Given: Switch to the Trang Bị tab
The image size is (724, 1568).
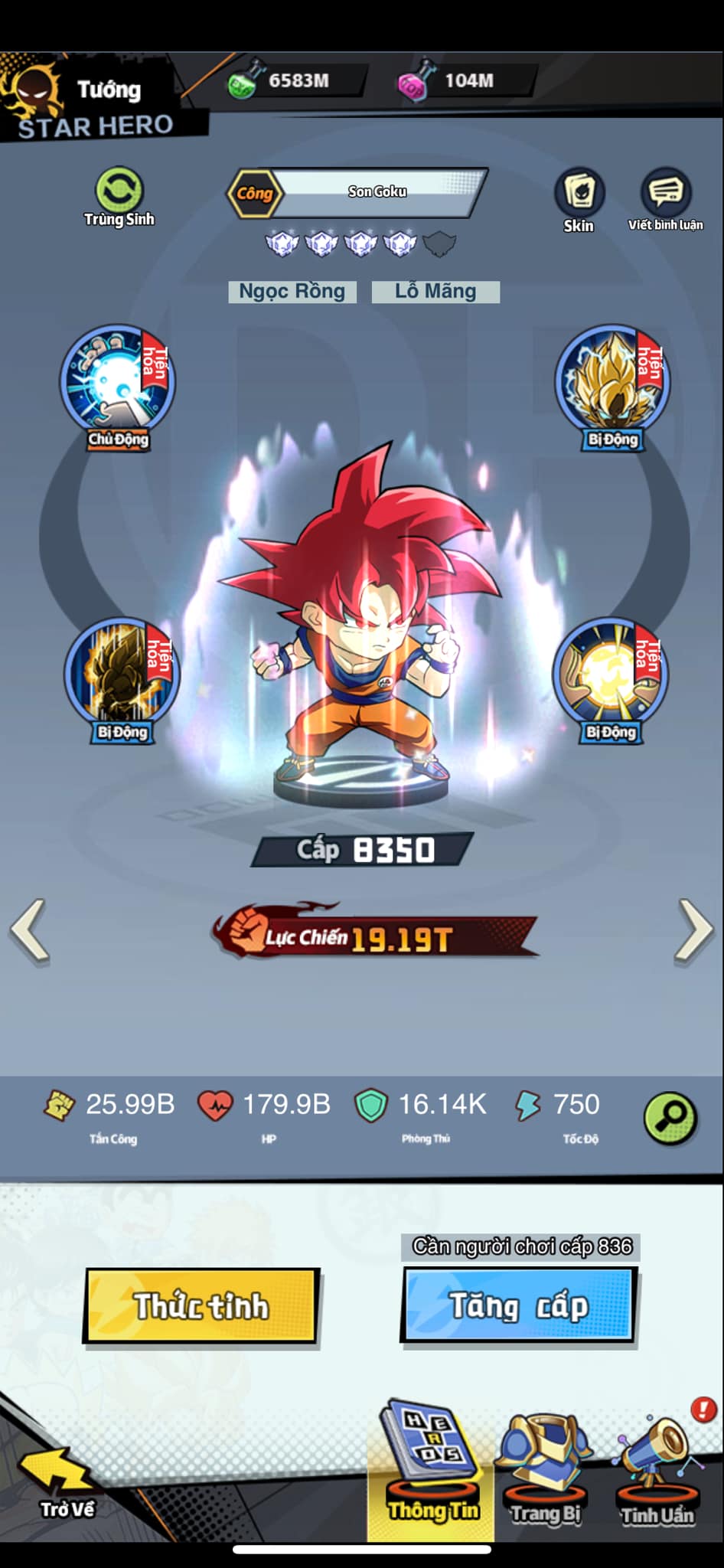Looking at the screenshot, I should click(x=546, y=1470).
